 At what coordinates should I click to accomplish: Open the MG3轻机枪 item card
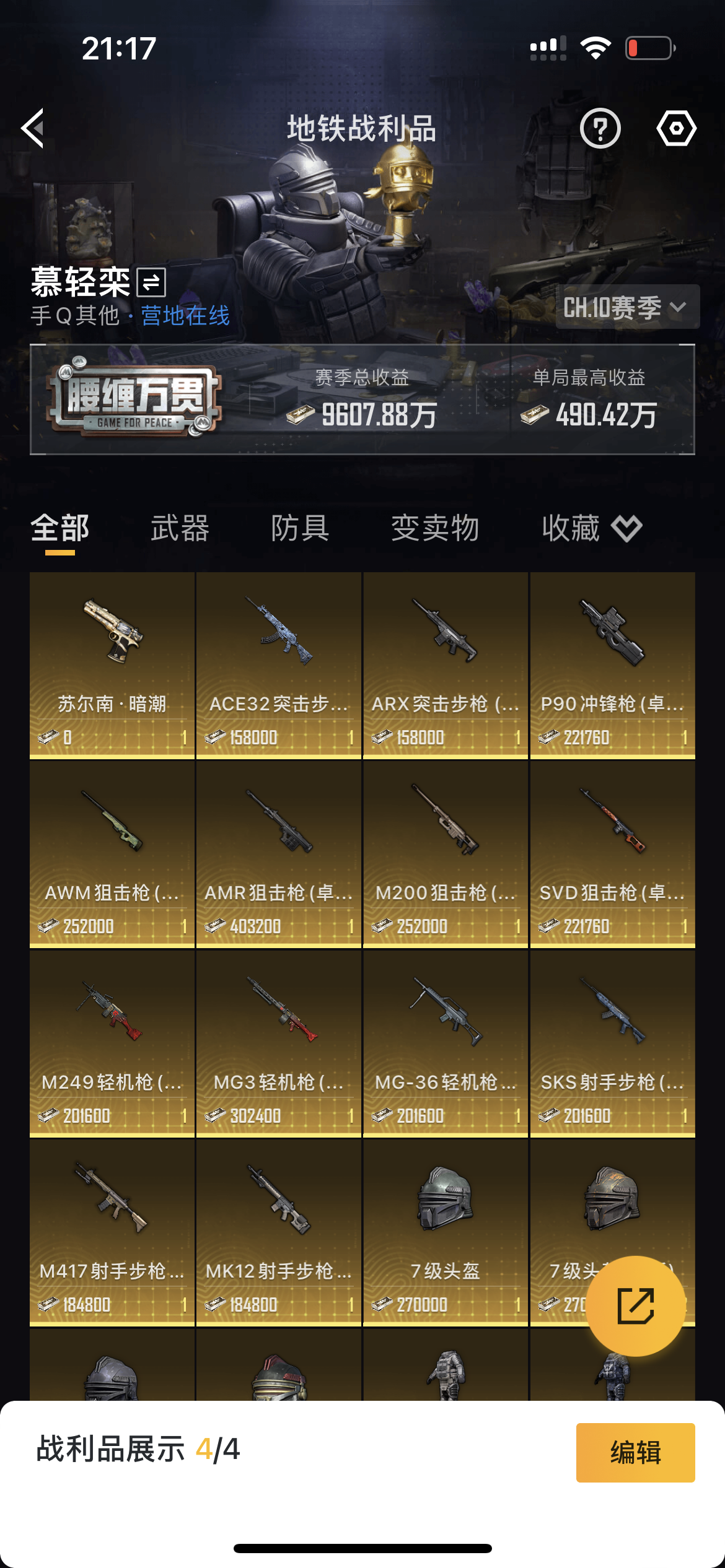(x=279, y=1043)
